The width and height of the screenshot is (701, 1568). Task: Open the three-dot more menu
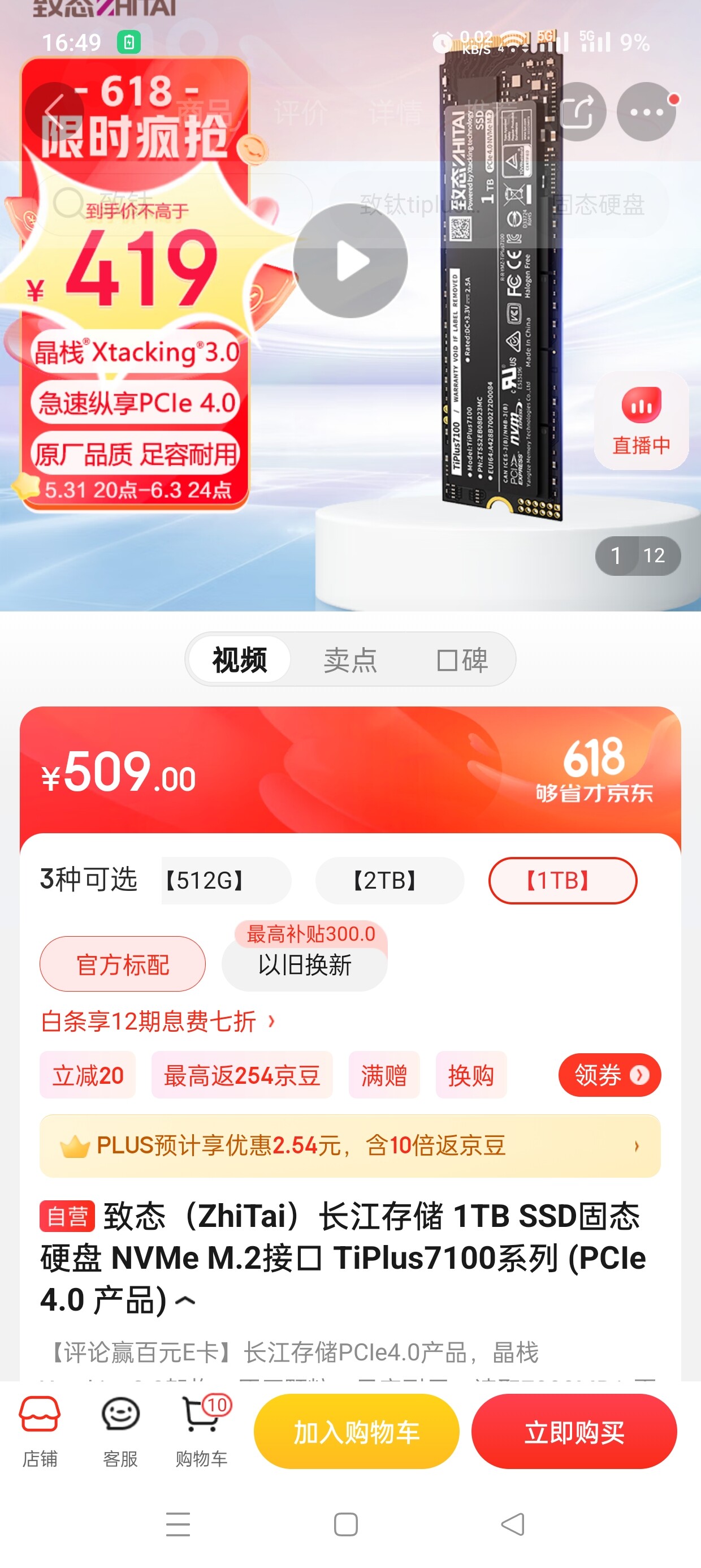tap(646, 111)
